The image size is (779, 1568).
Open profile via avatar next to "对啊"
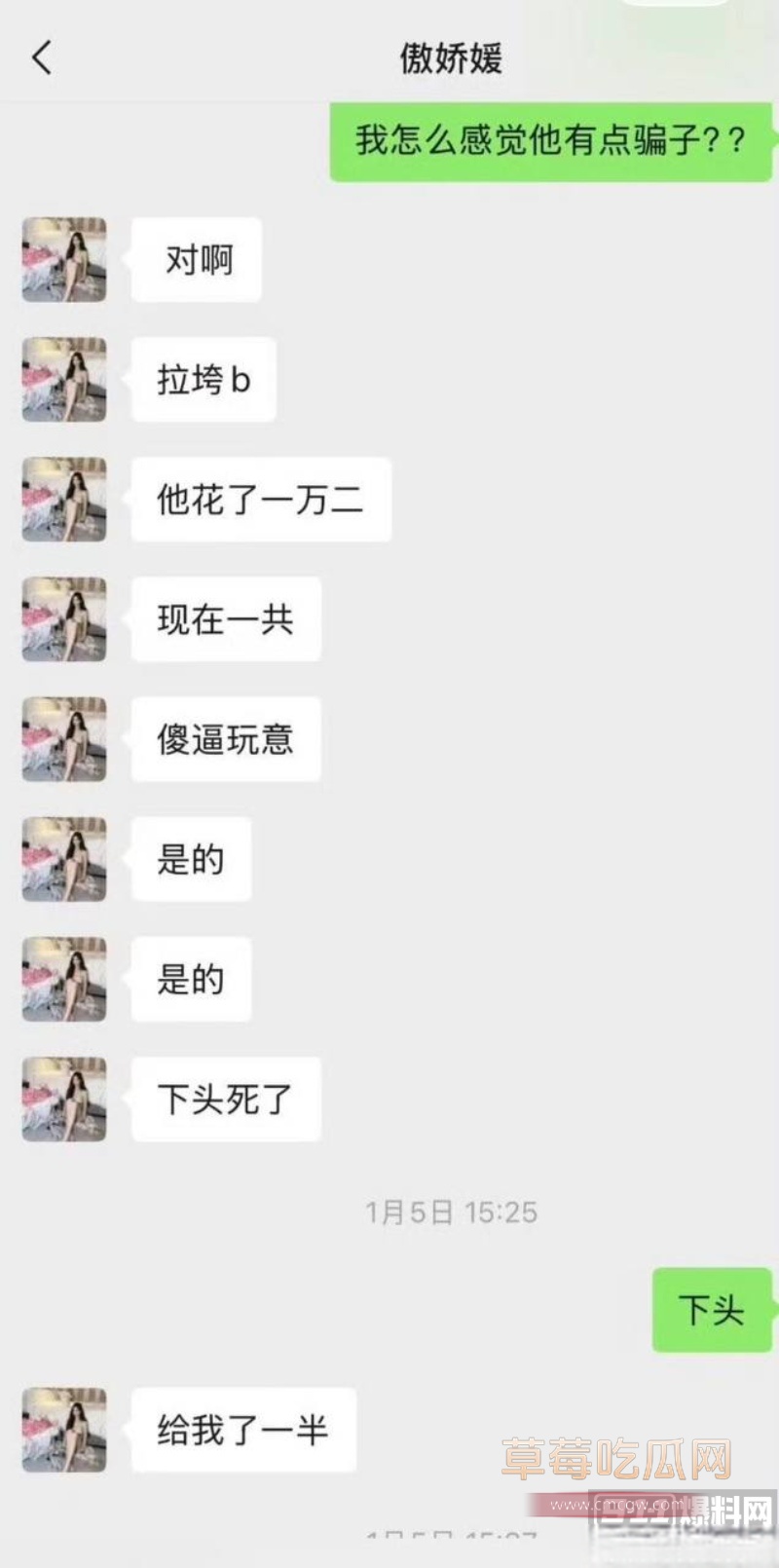coord(62,259)
